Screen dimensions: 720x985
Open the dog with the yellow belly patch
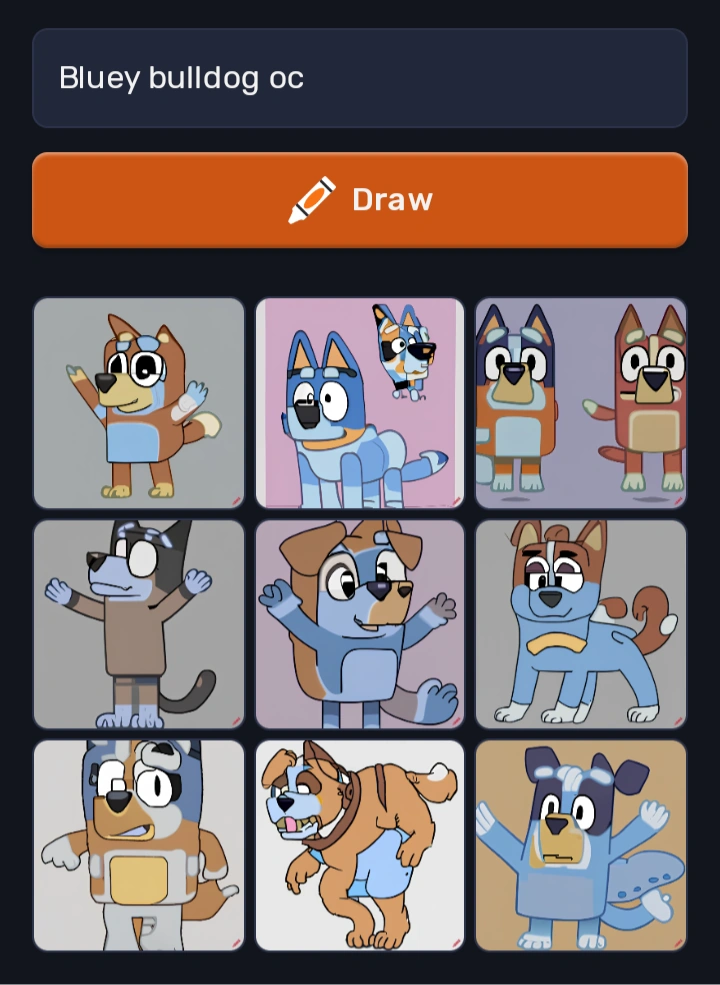pos(139,845)
